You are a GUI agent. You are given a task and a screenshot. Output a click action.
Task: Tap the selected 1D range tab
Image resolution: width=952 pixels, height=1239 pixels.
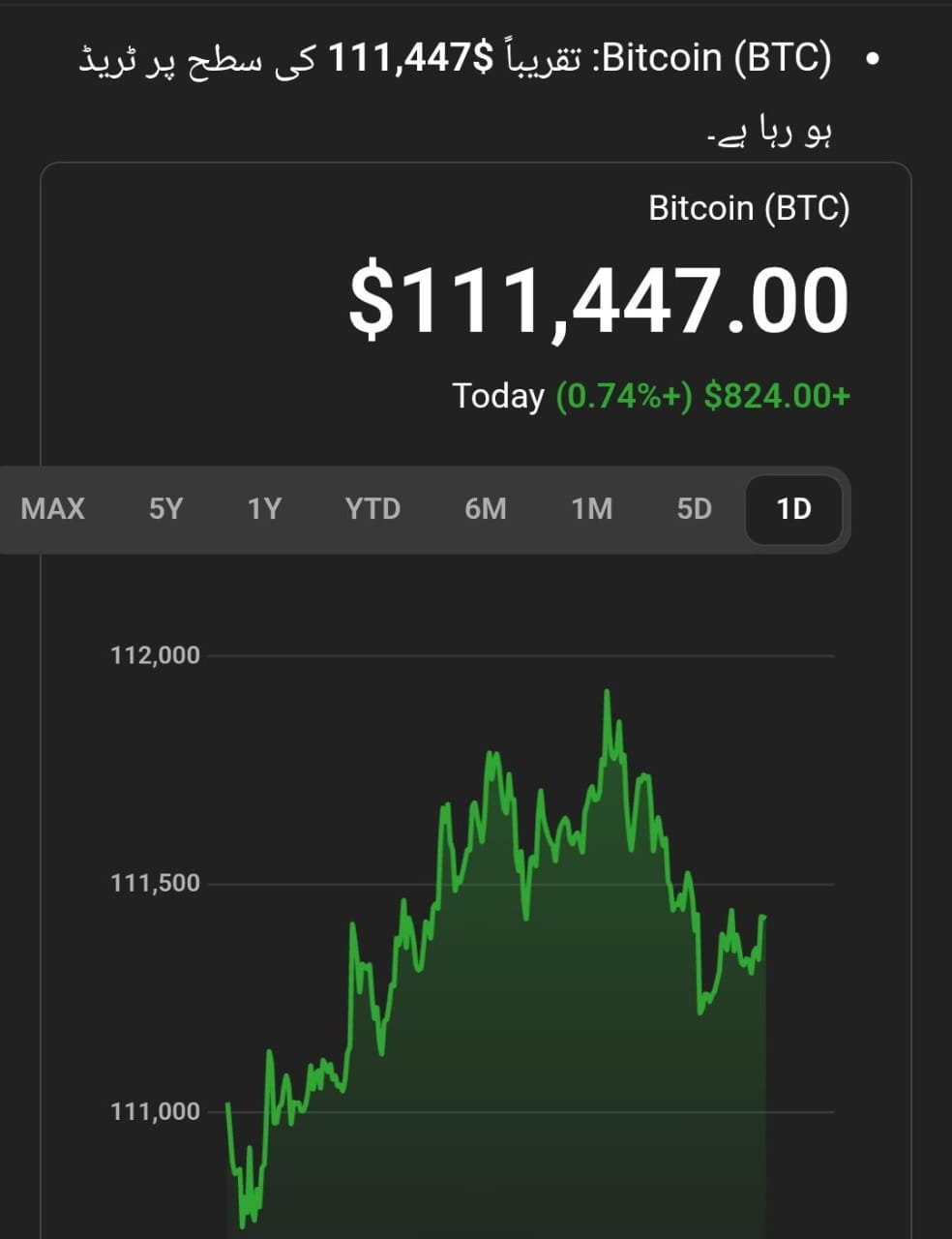(x=793, y=509)
